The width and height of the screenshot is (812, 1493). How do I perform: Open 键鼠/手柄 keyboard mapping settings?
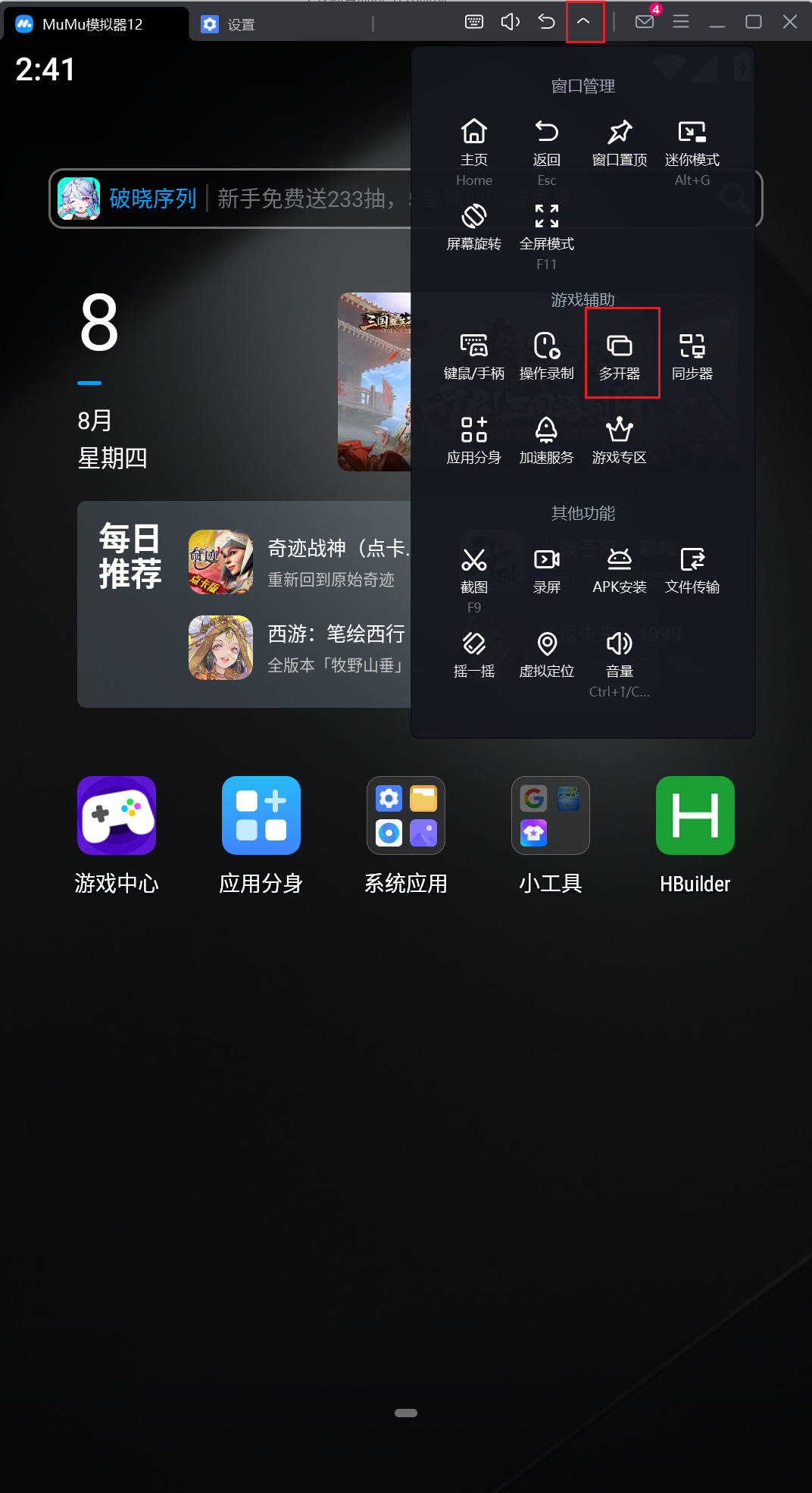click(x=474, y=354)
